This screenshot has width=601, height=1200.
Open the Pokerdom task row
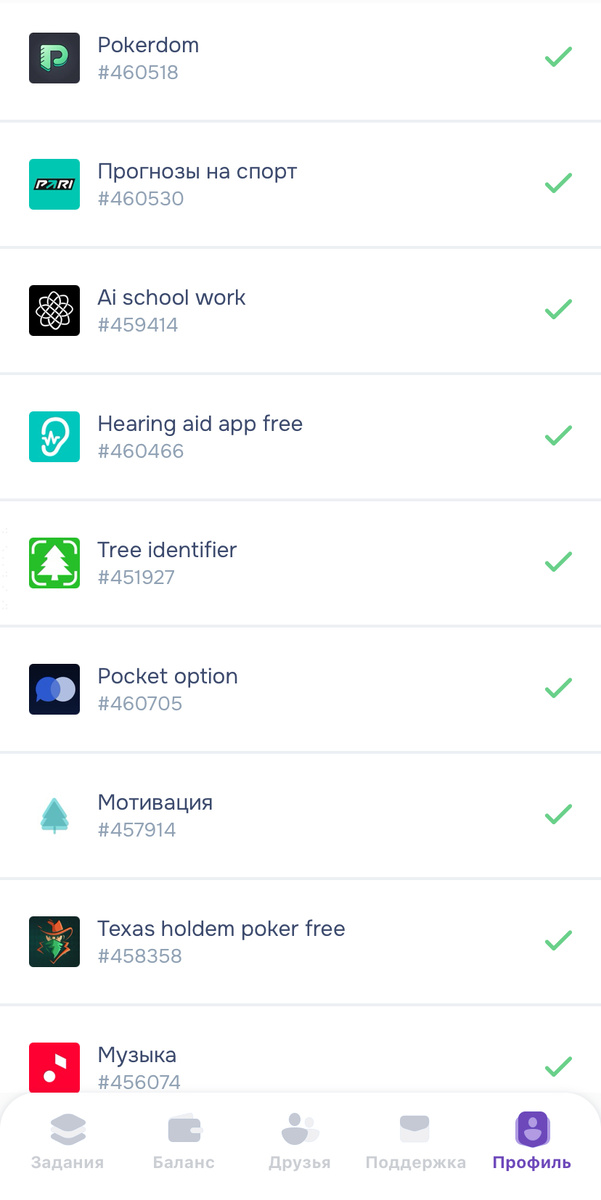click(300, 58)
